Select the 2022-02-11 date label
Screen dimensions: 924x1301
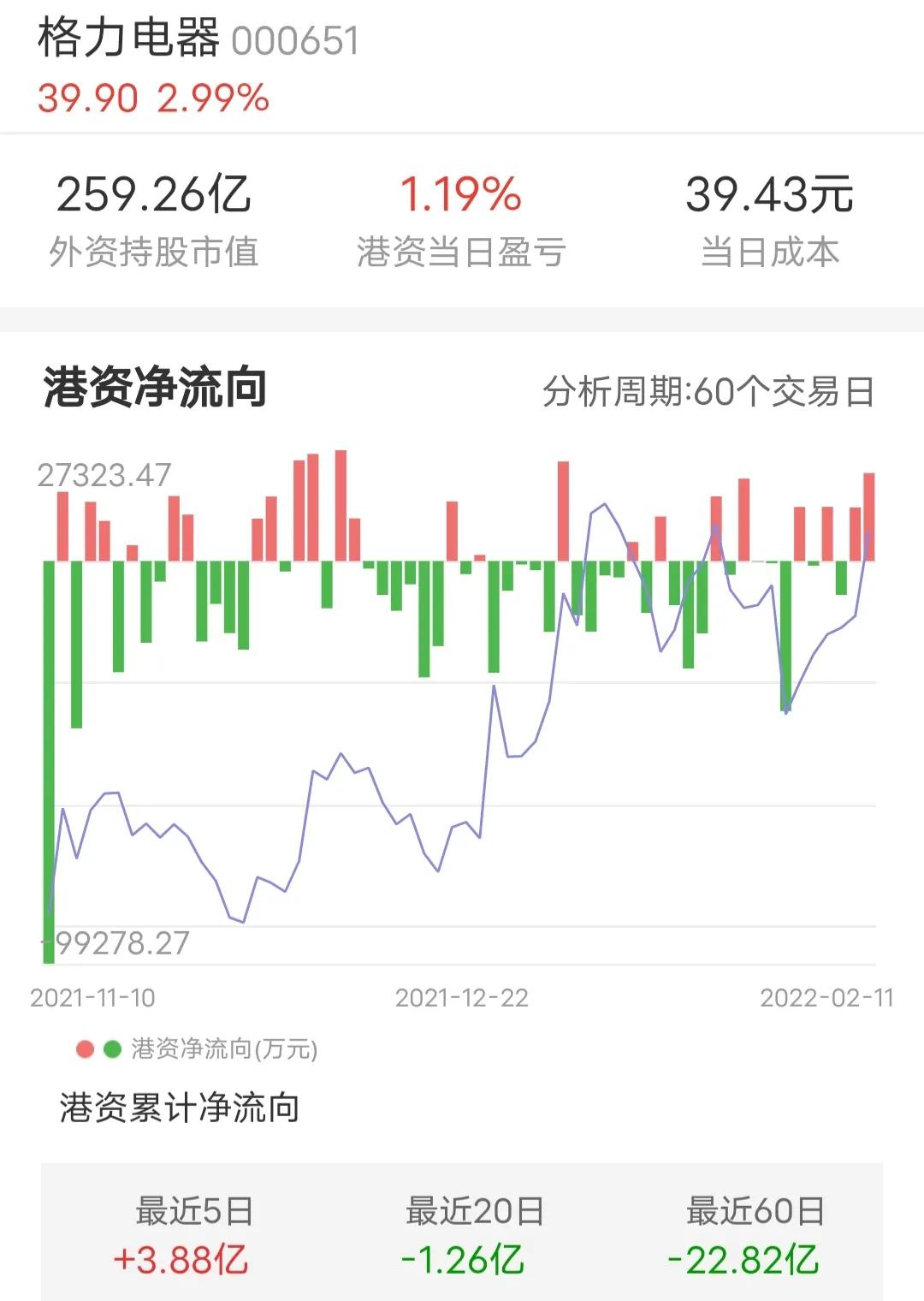pyautogui.click(x=827, y=998)
